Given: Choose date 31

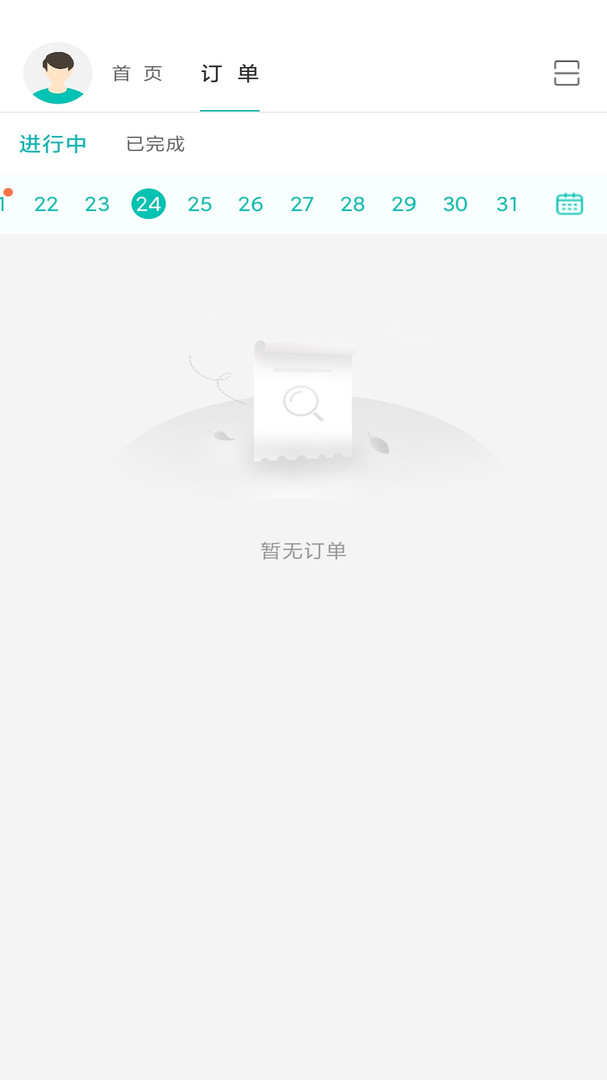Looking at the screenshot, I should pyautogui.click(x=507, y=204).
